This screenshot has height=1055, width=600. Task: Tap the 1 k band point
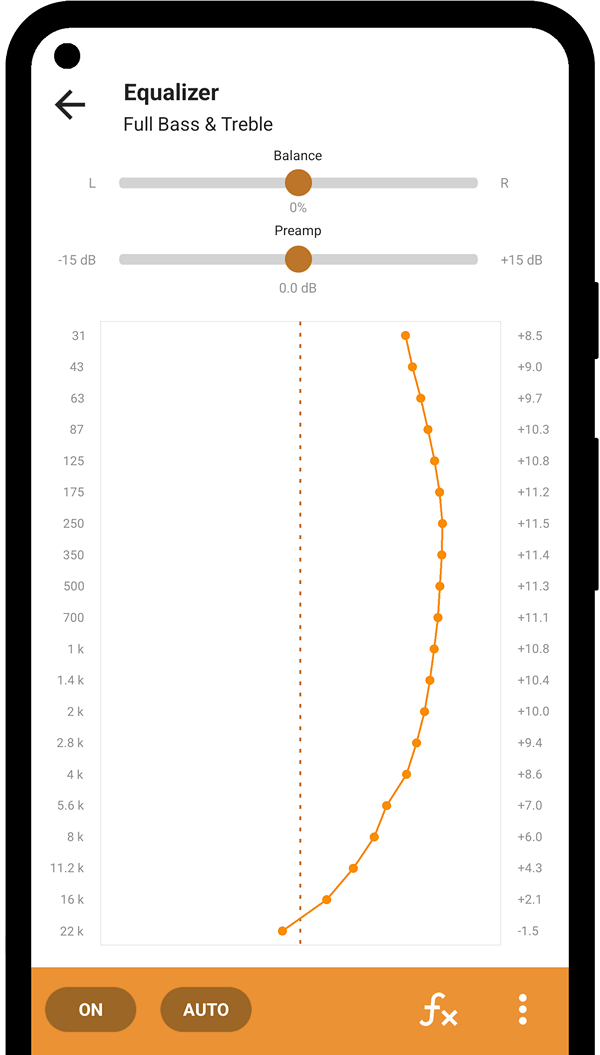point(434,649)
